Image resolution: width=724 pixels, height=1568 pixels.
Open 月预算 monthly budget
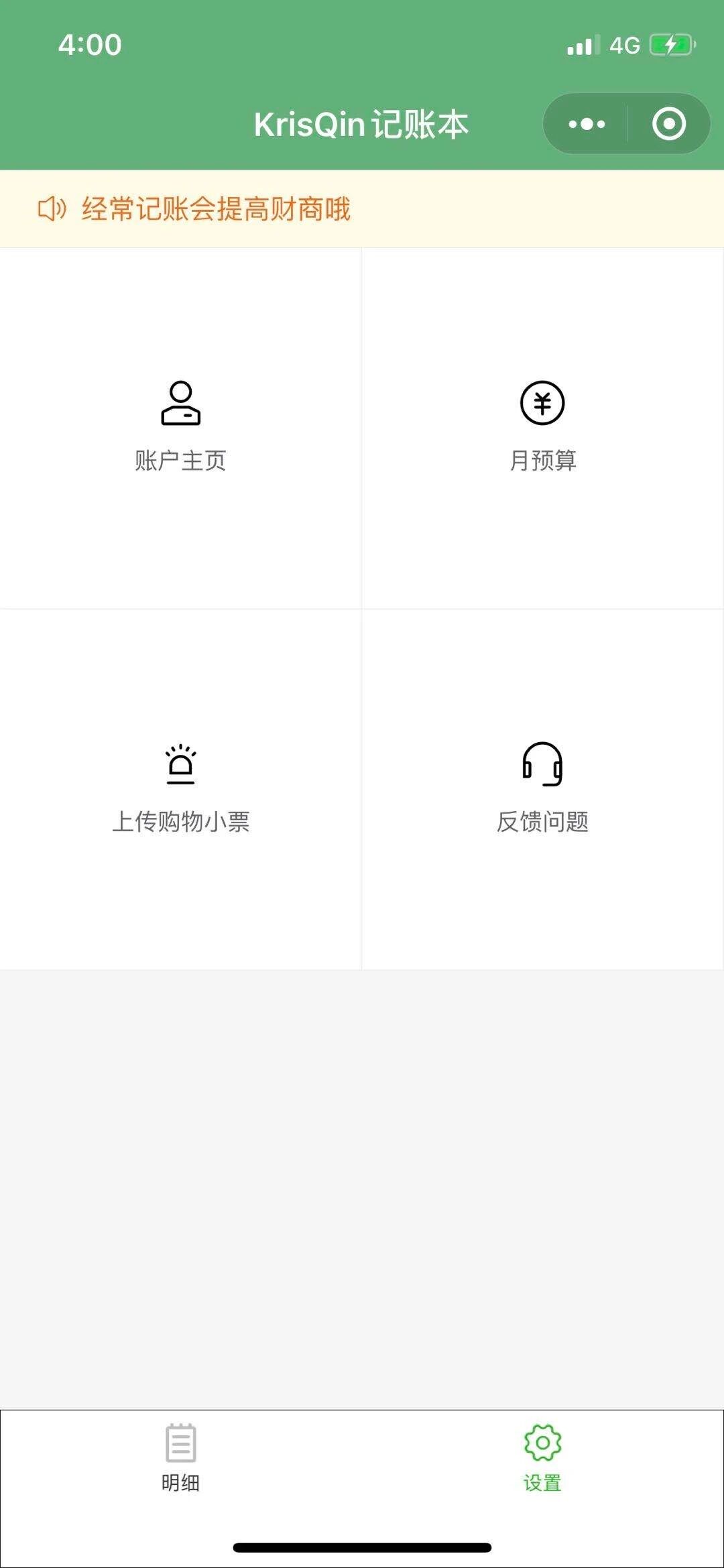[543, 428]
